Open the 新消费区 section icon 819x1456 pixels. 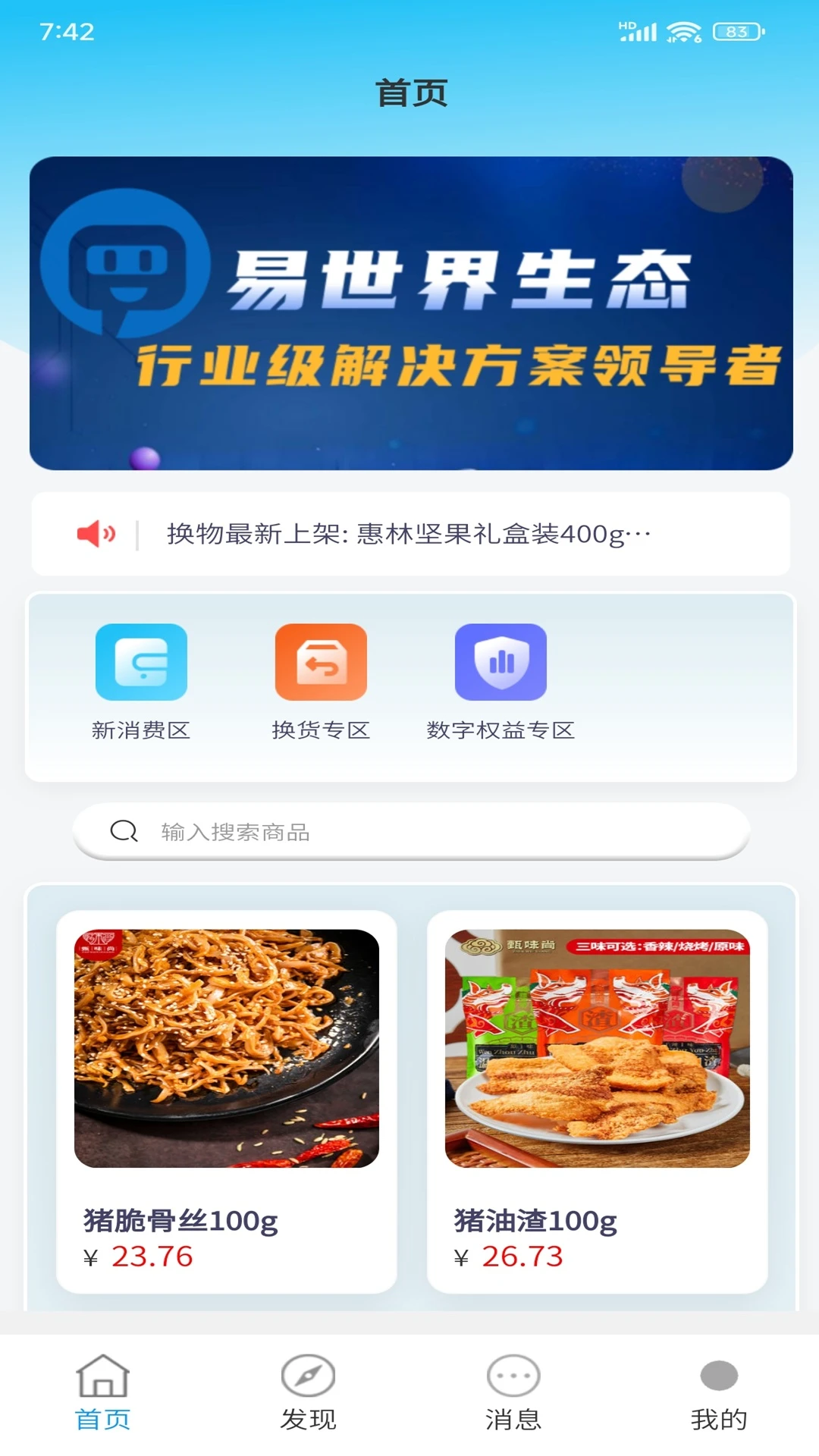click(x=141, y=661)
